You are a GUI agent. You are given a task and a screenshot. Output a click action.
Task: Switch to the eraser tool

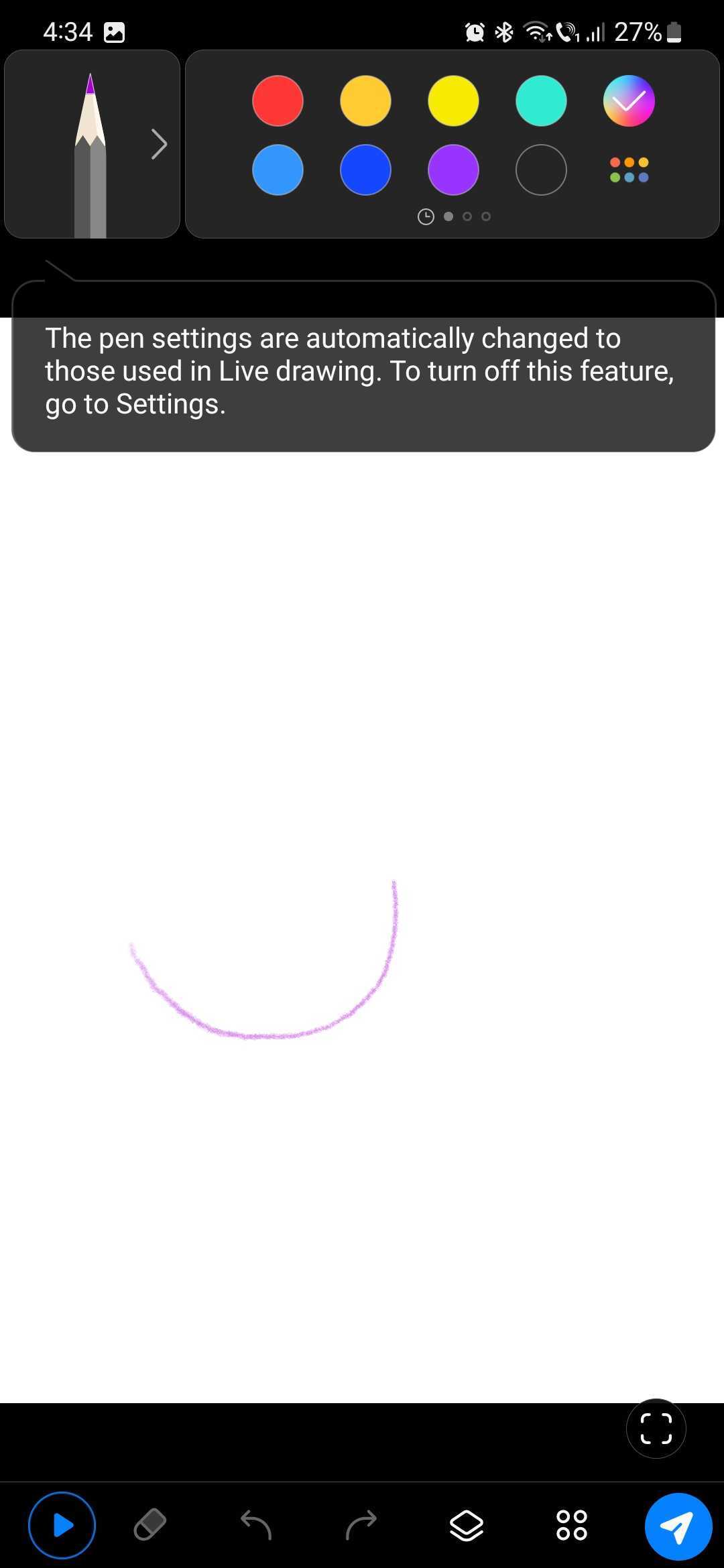(x=150, y=1525)
